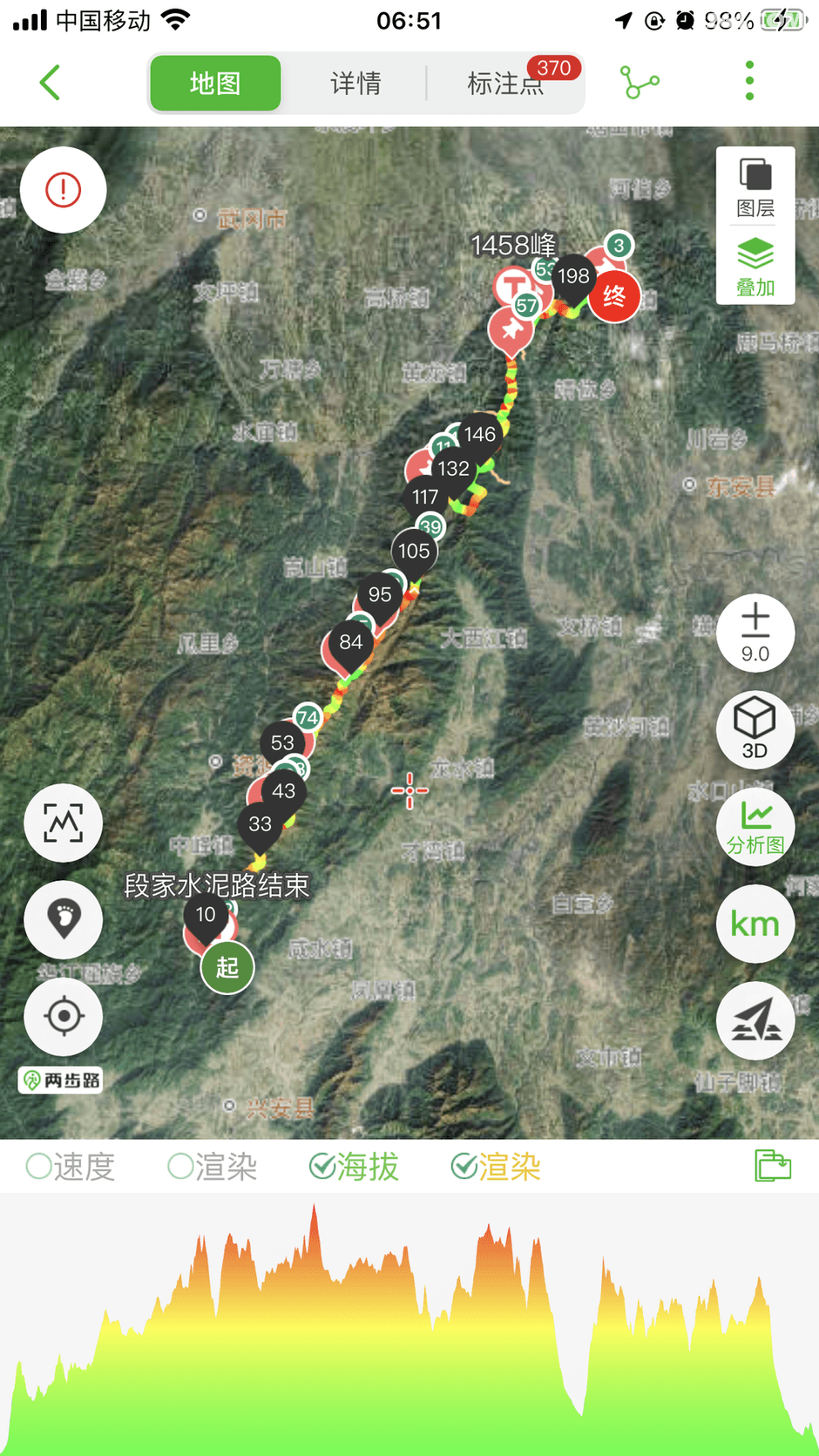Open the three-dot overflow menu
The height and width of the screenshot is (1456, 819).
[749, 81]
